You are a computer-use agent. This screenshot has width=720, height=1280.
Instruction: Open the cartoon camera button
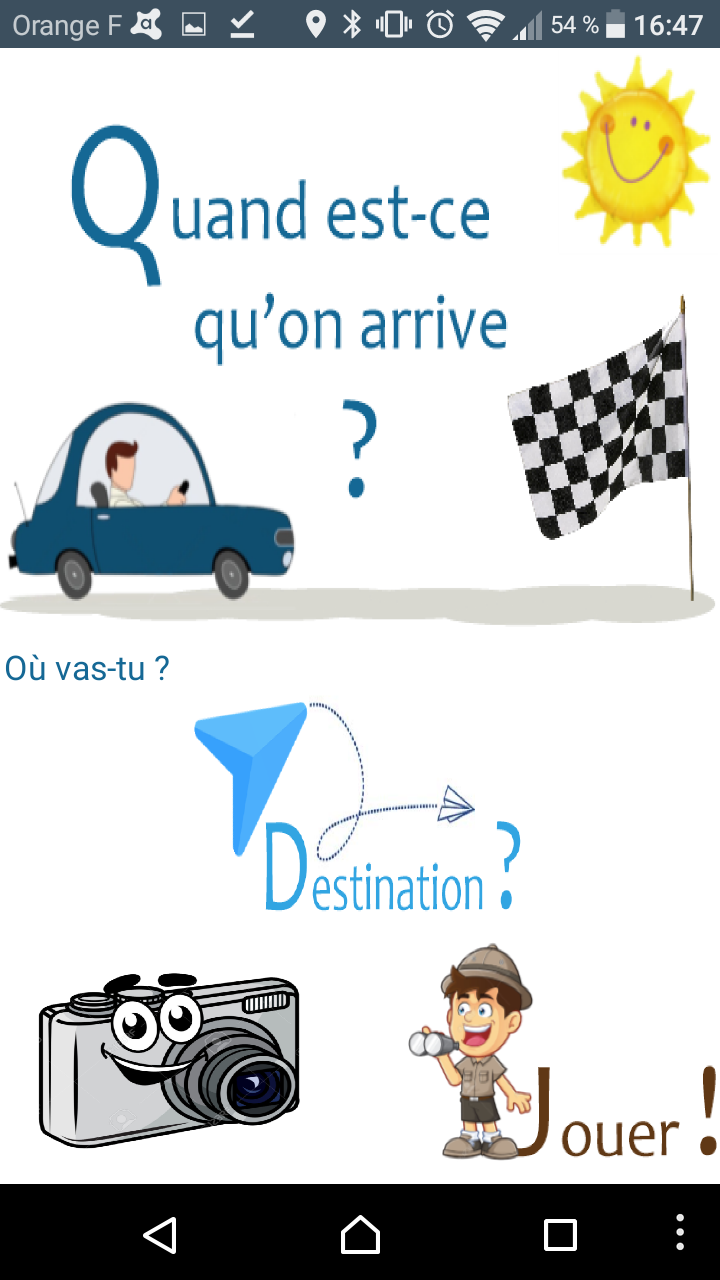[x=170, y=1060]
